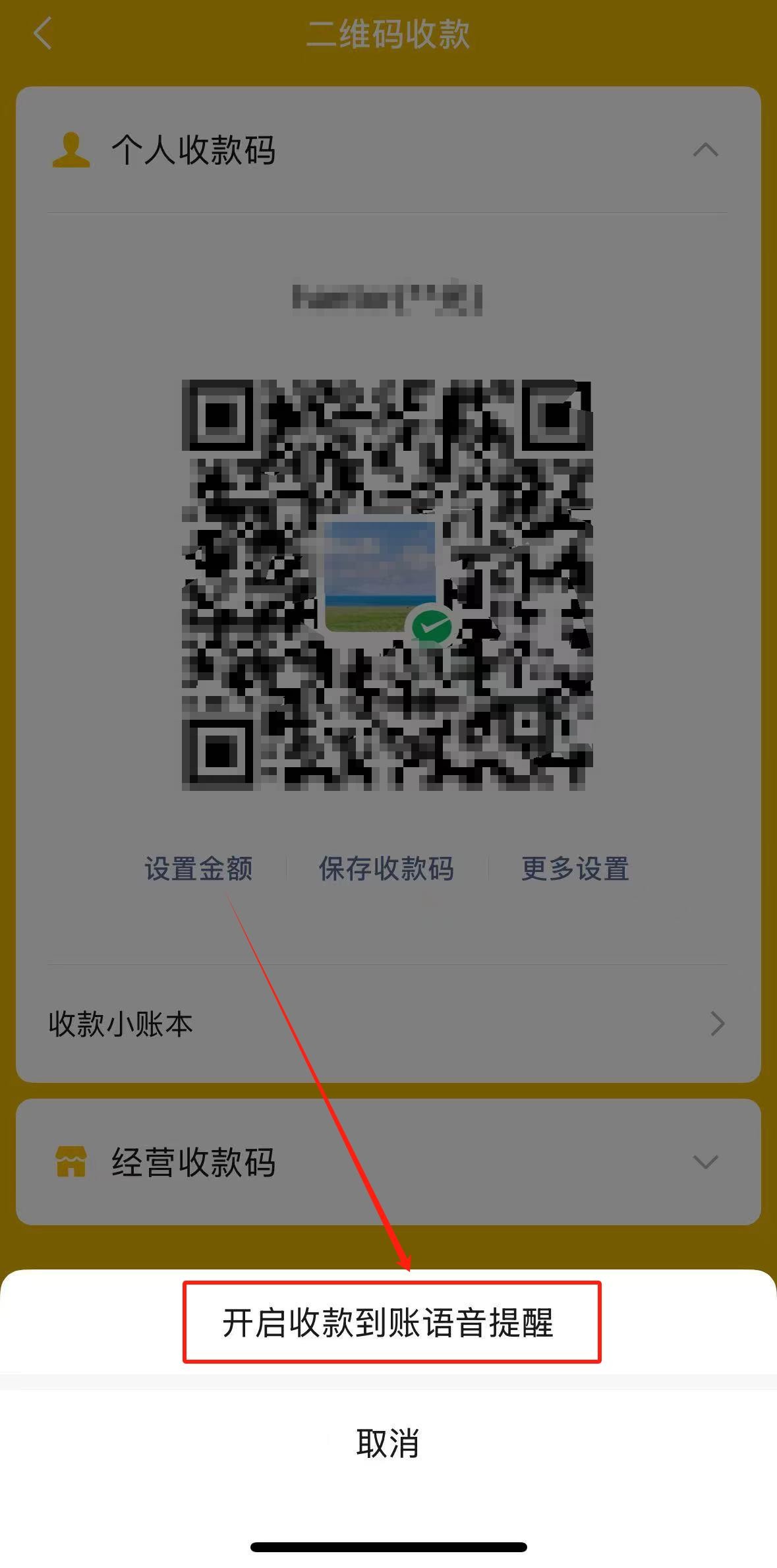Viewport: 777px width, 1568px height.
Task: Collapse the 个人收款码 section
Action: tap(705, 150)
